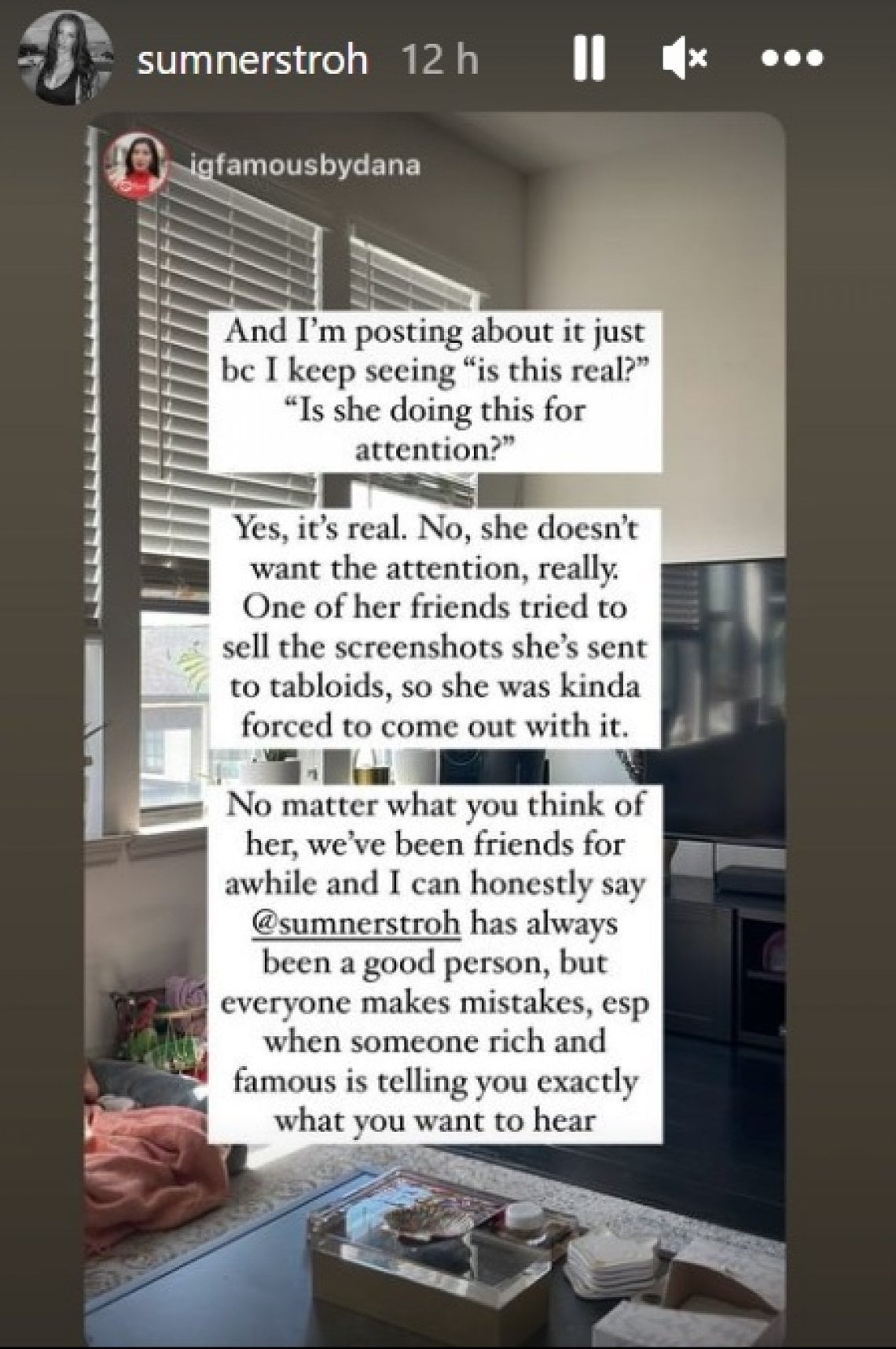Pause the story
Screen dimensions: 896x1349
(588, 61)
